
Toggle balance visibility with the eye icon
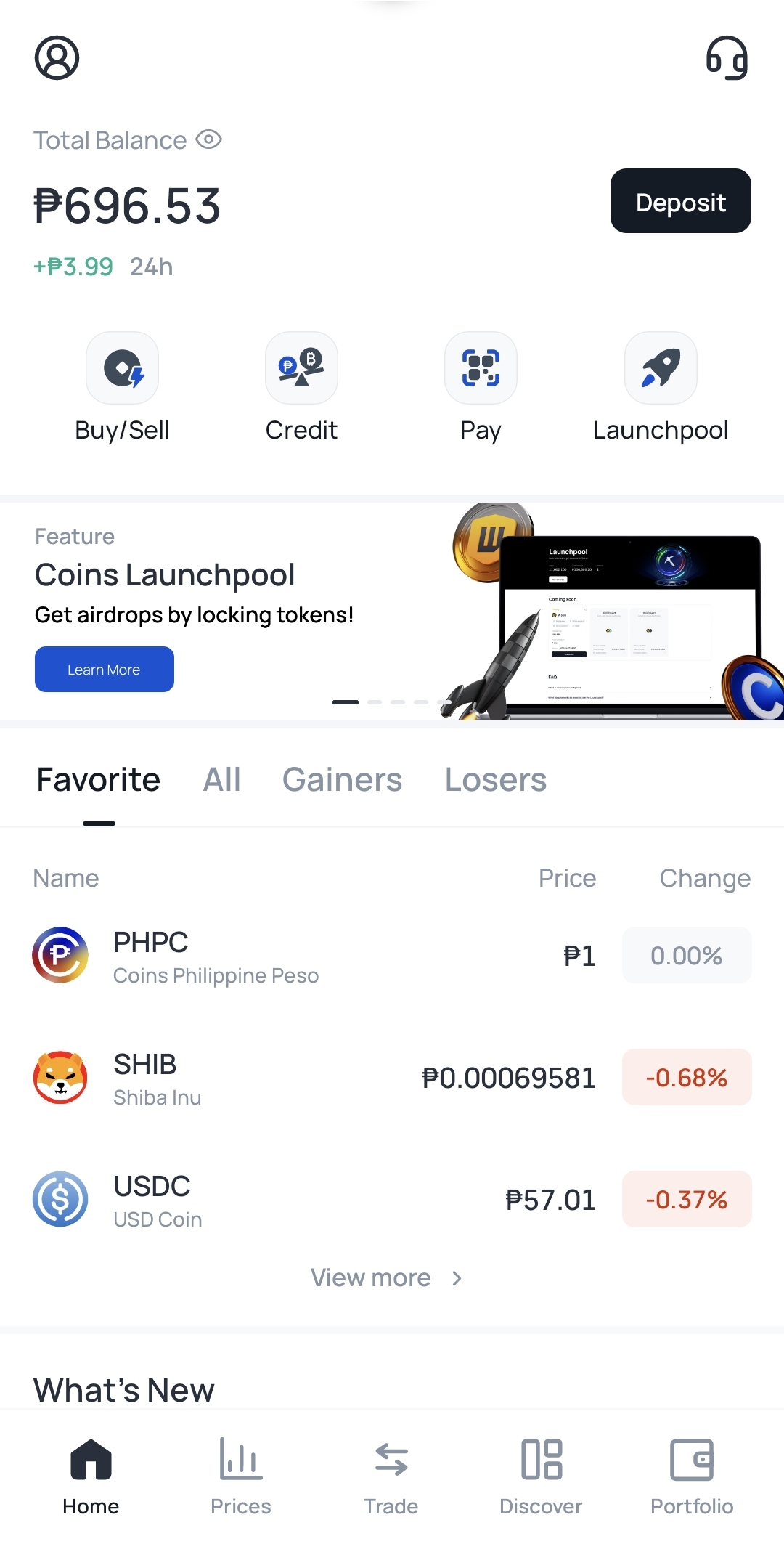coord(210,139)
